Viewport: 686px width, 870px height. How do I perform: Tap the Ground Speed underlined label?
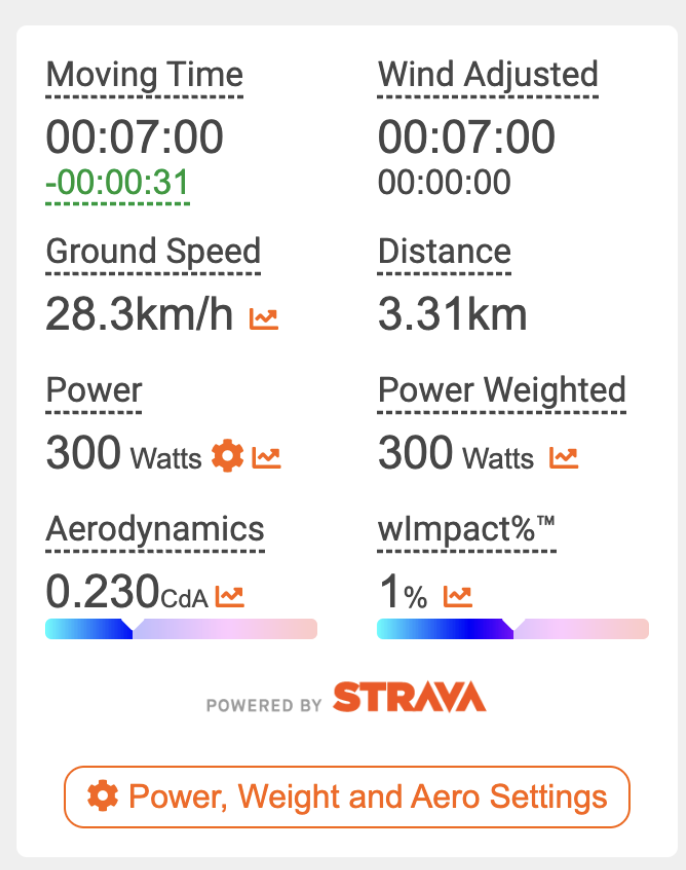click(153, 252)
